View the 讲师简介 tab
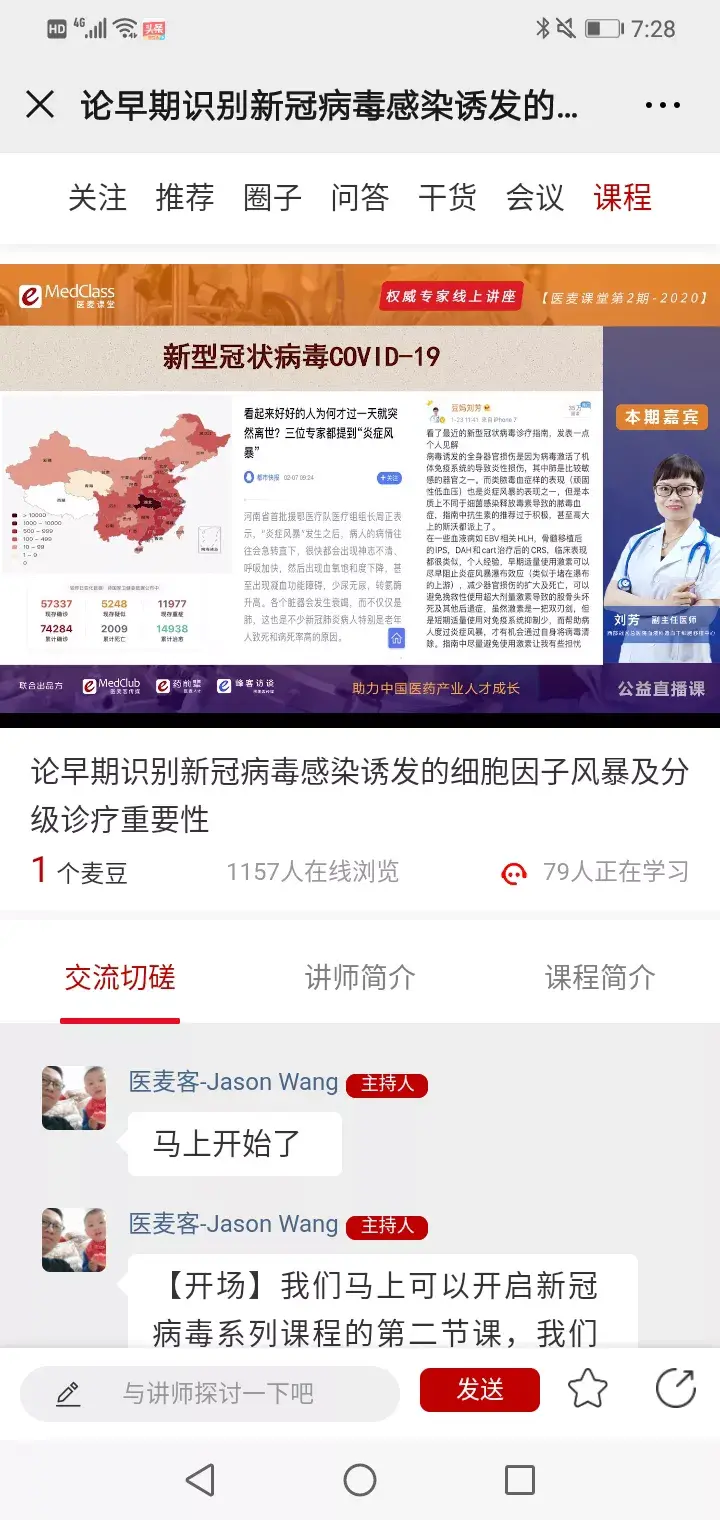 (360, 977)
